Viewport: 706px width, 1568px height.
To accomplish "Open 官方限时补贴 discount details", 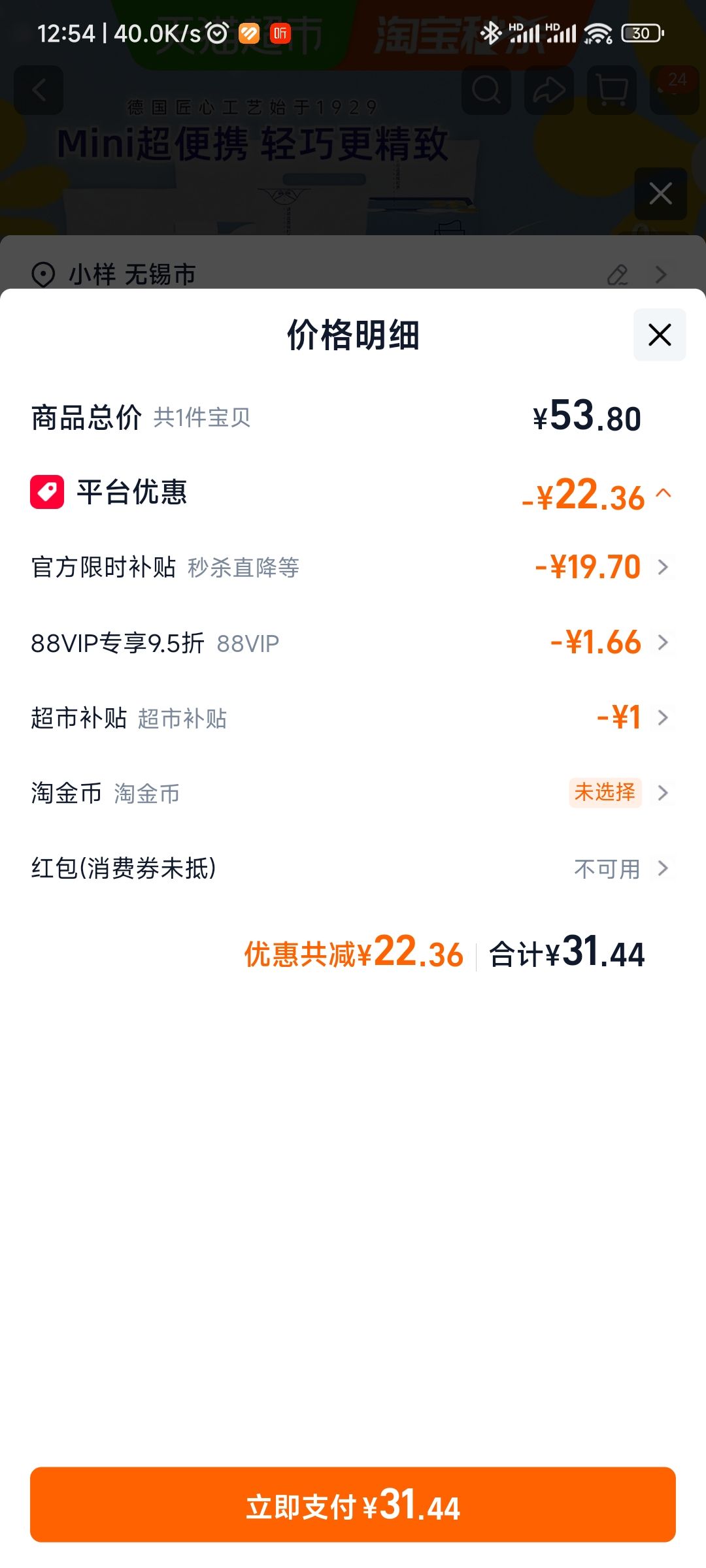I will pos(353,567).
